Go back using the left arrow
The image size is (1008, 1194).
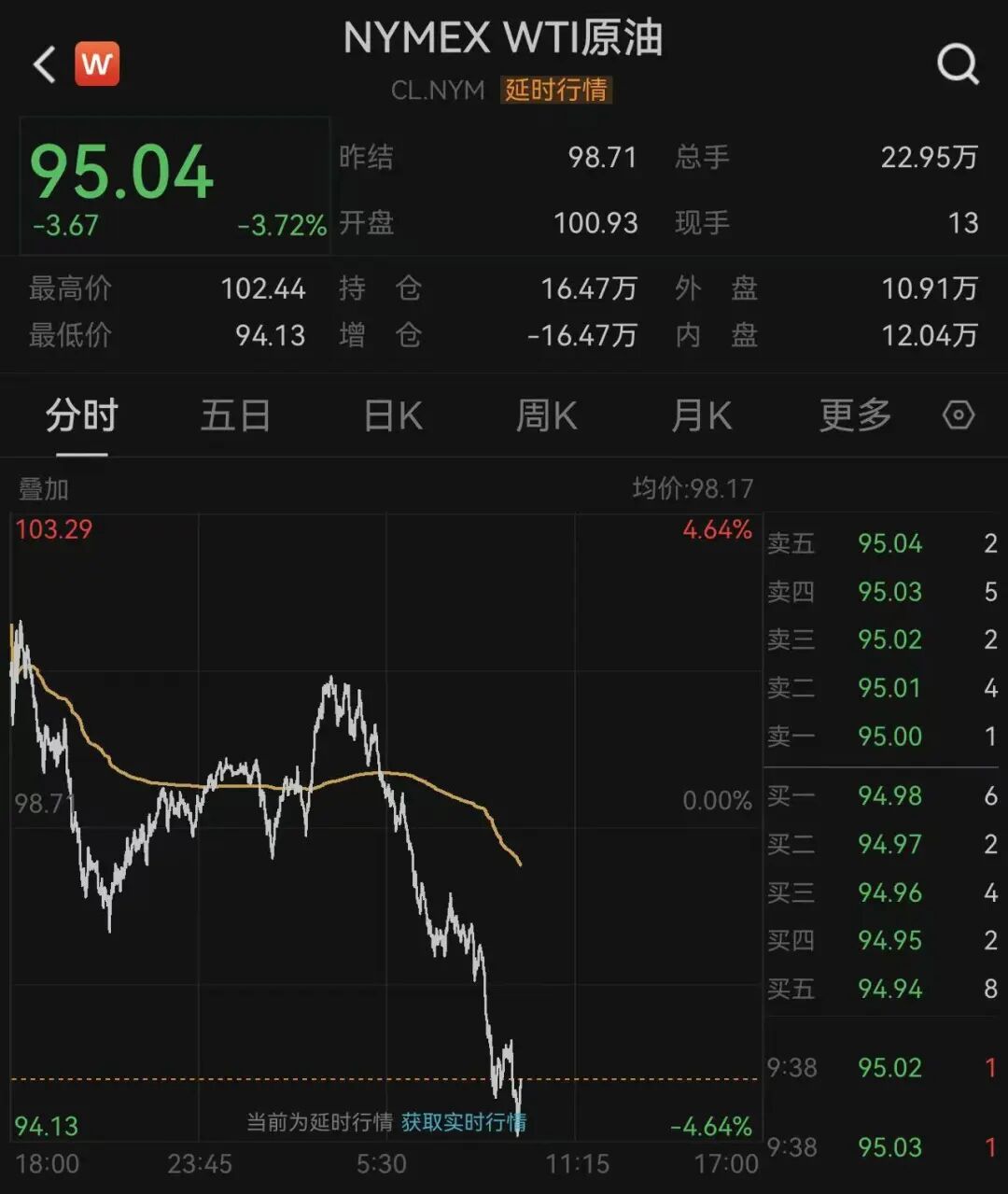pyautogui.click(x=45, y=65)
